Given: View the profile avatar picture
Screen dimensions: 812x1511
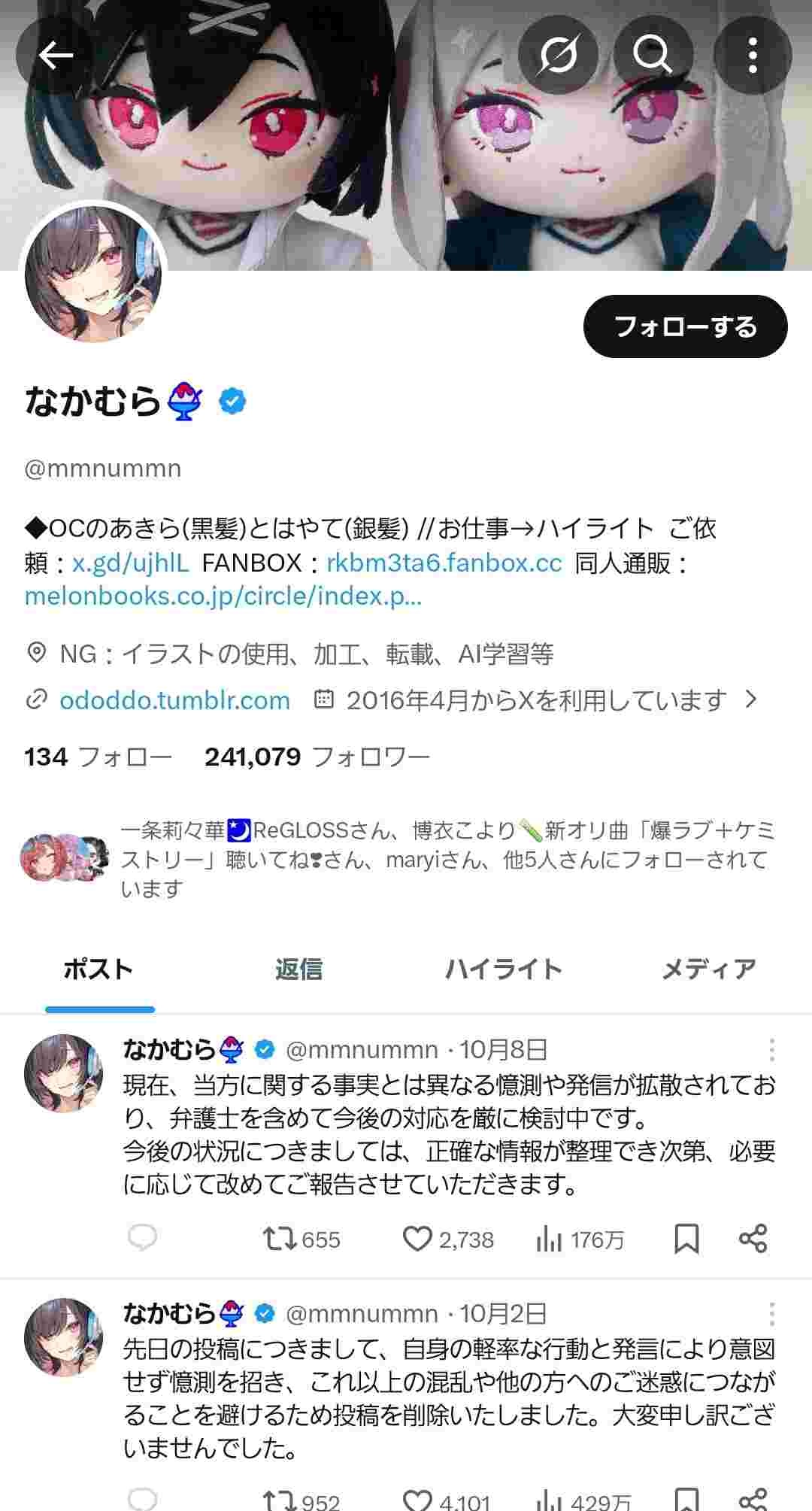Looking at the screenshot, I should [93, 273].
